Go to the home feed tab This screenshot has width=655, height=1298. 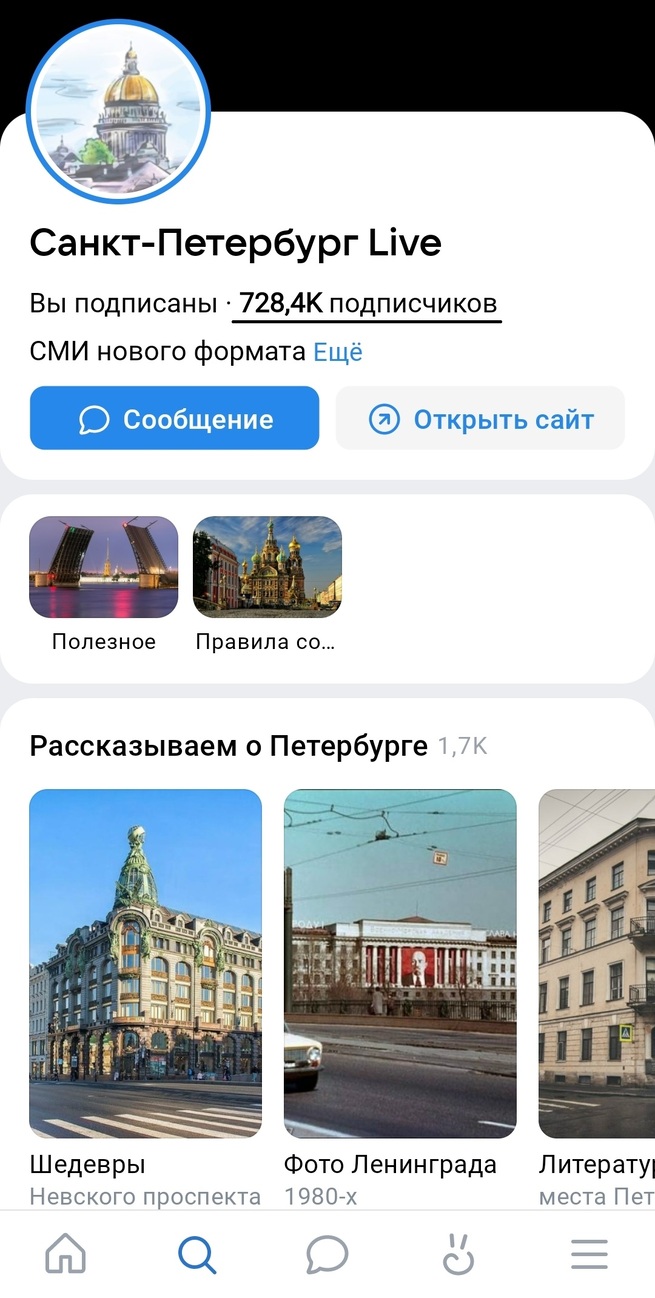point(66,1254)
